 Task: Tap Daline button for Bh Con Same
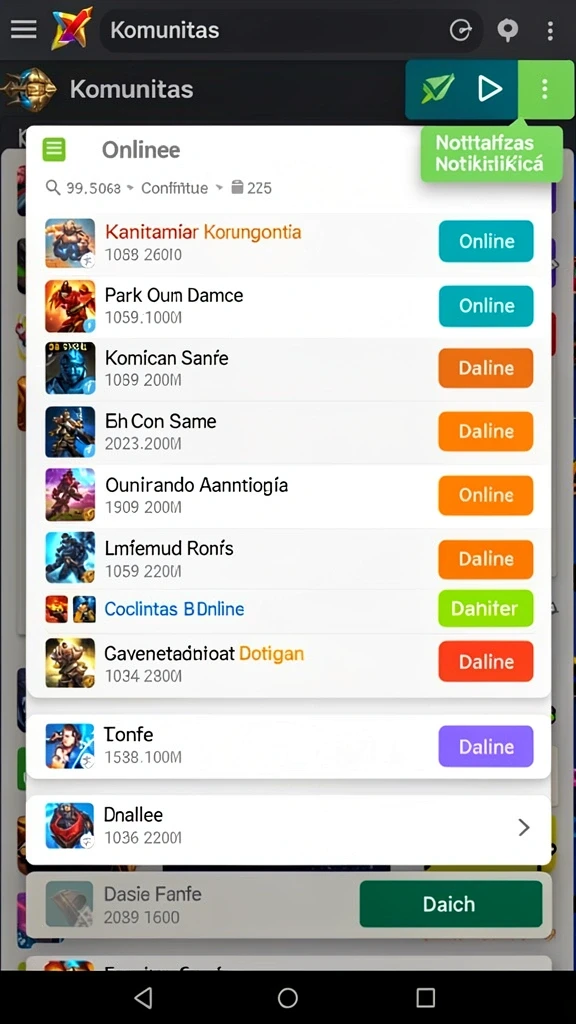(486, 431)
